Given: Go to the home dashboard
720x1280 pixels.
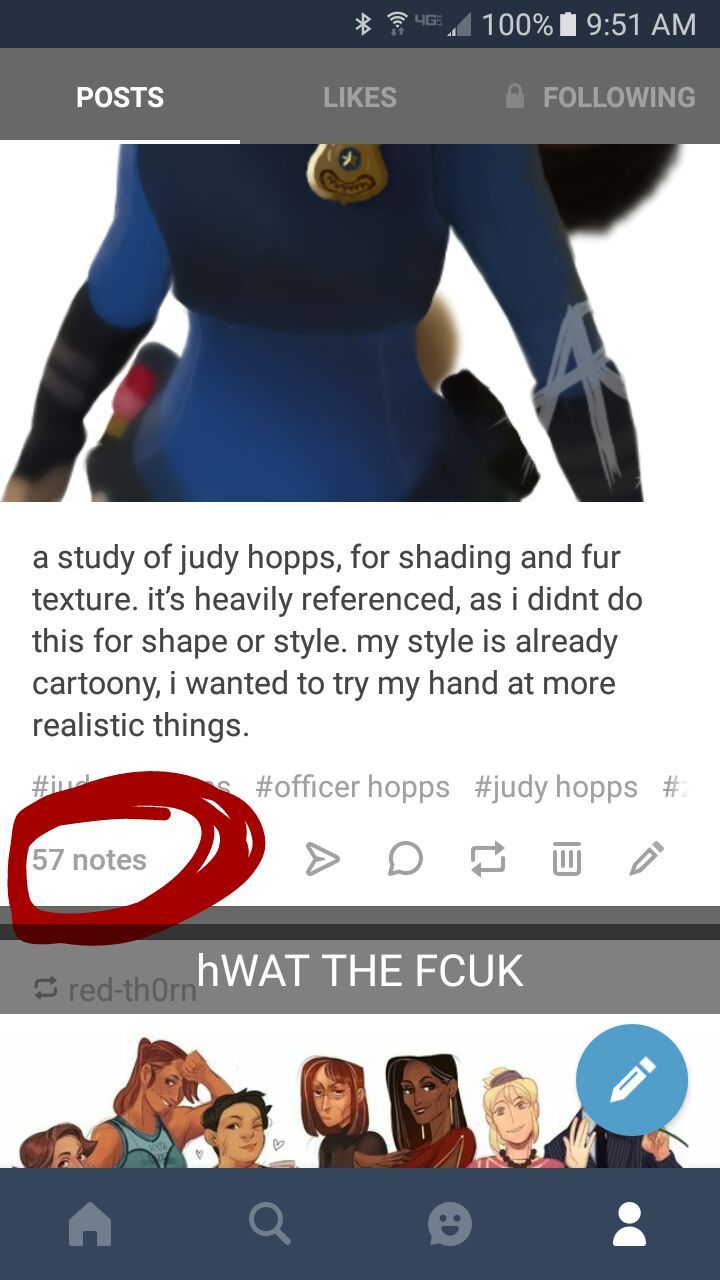Looking at the screenshot, I should 90,1224.
